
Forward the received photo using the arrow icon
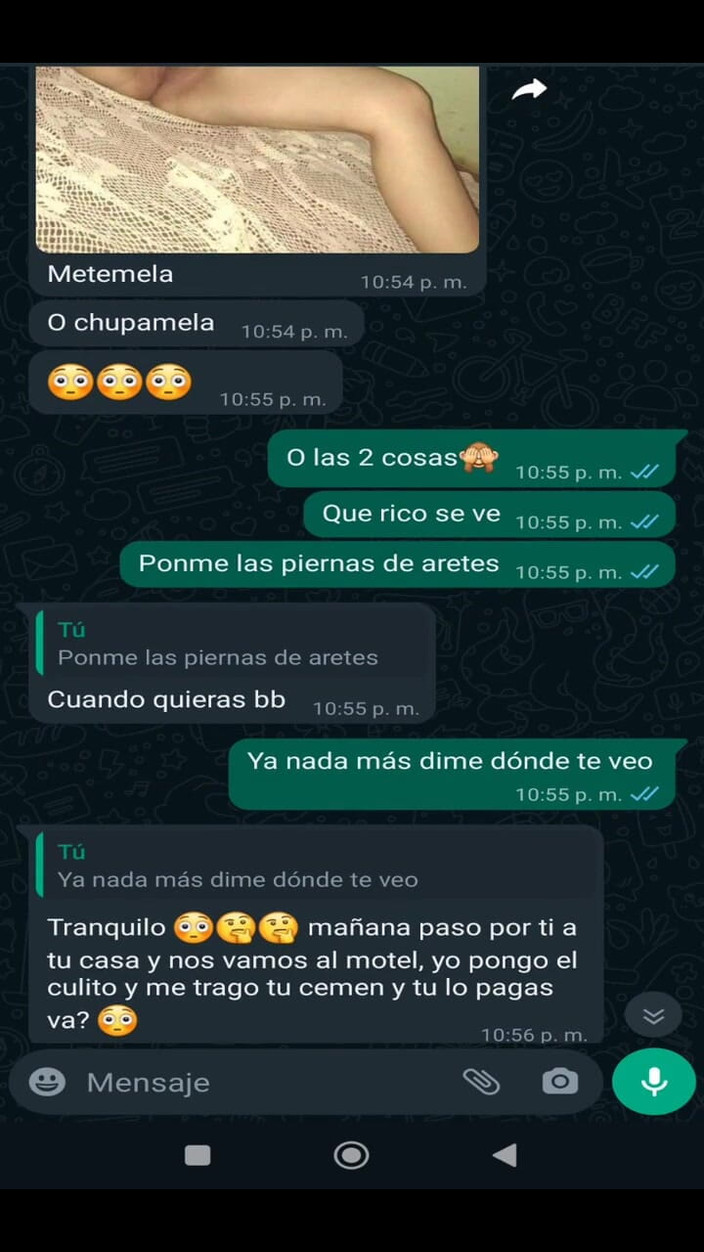click(529, 91)
